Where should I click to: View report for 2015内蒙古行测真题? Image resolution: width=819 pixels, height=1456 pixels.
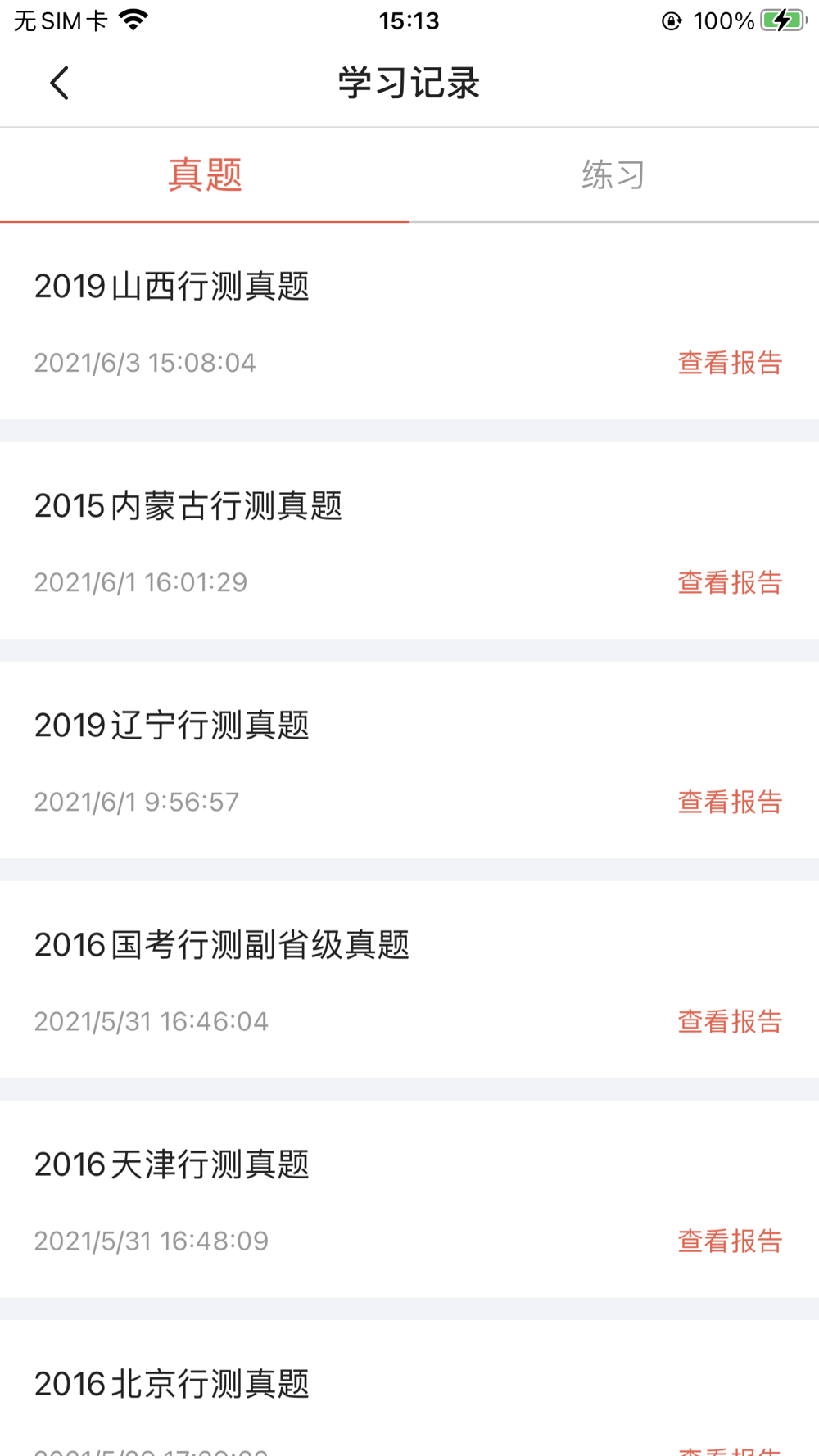pyautogui.click(x=730, y=582)
